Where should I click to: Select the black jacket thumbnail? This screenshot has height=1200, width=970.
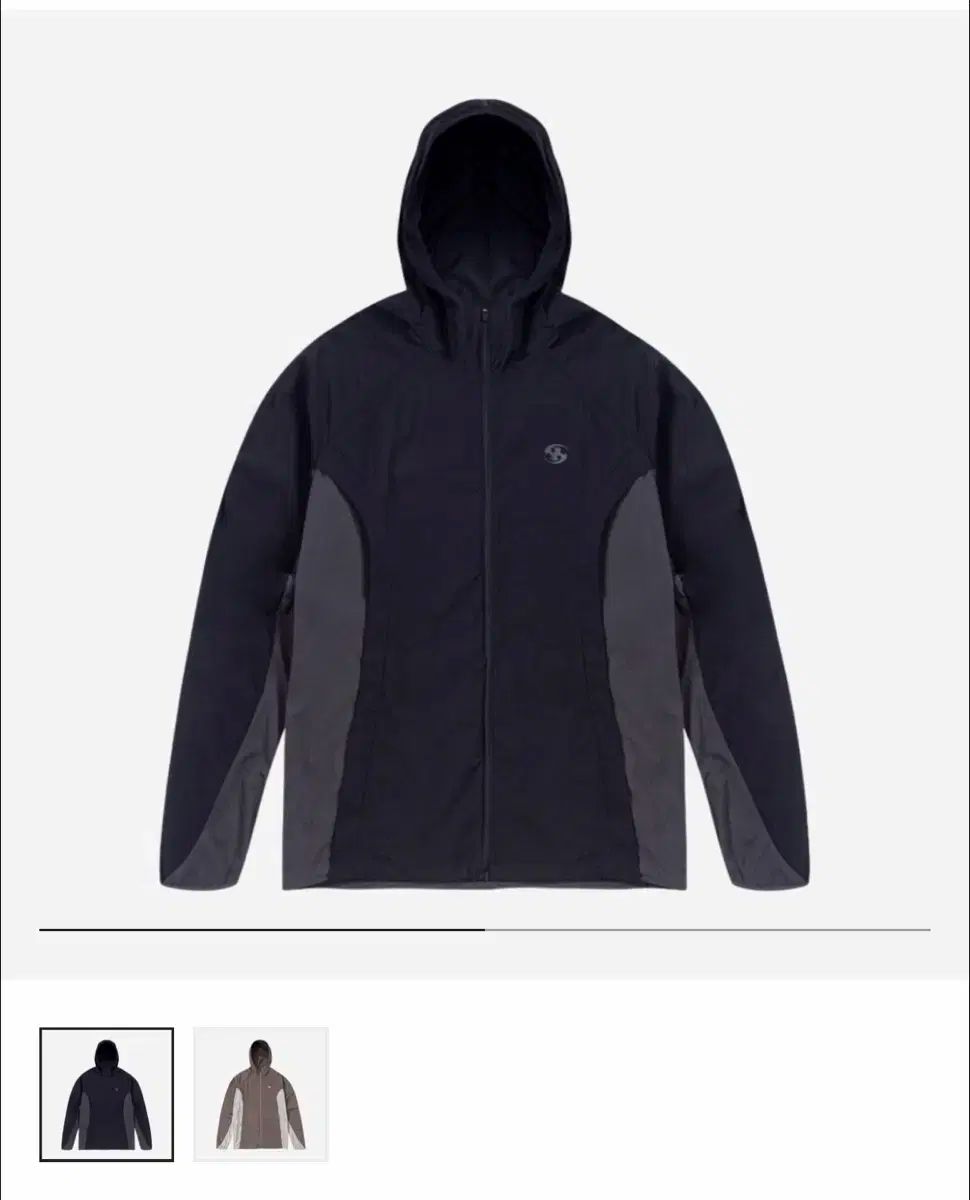tap(106, 1094)
